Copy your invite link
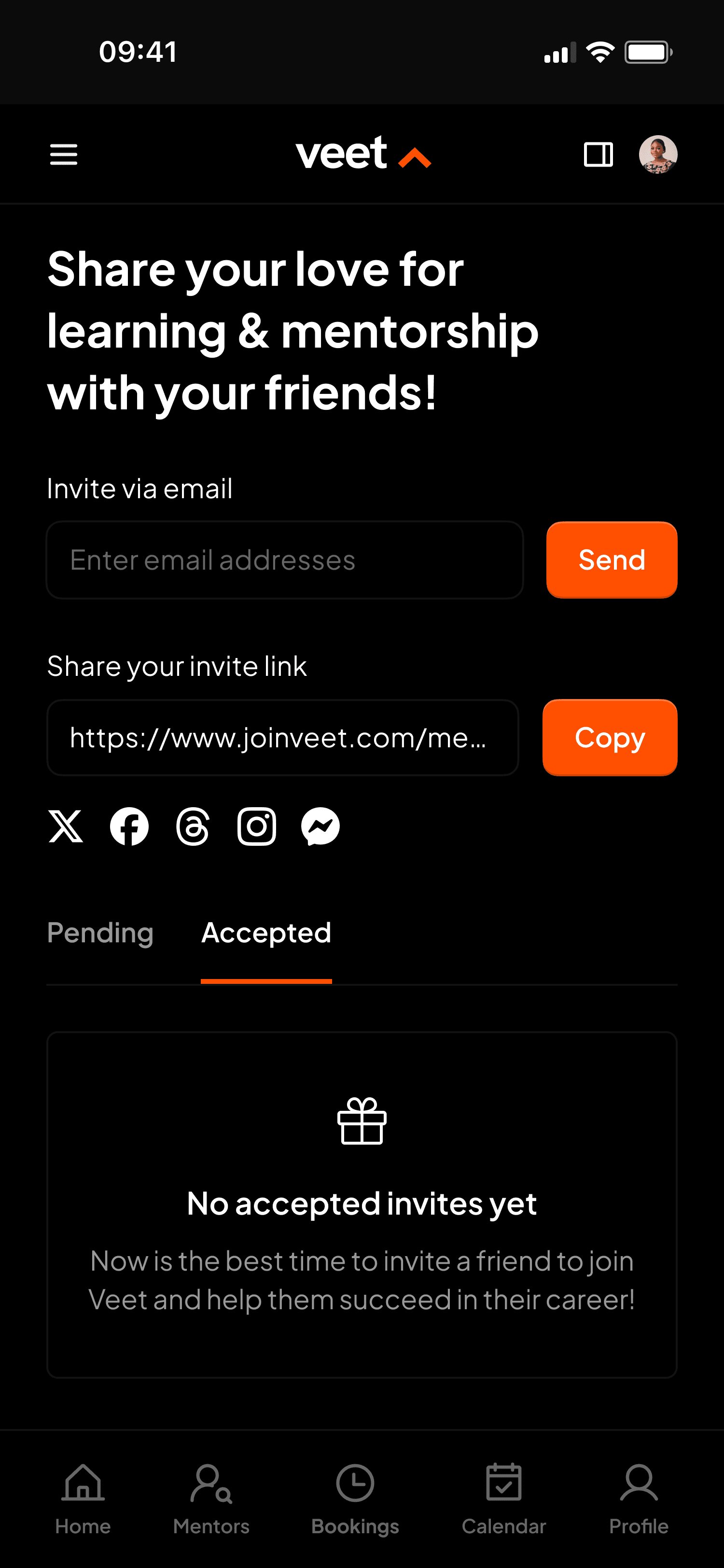Viewport: 724px width, 1568px height. [x=610, y=737]
